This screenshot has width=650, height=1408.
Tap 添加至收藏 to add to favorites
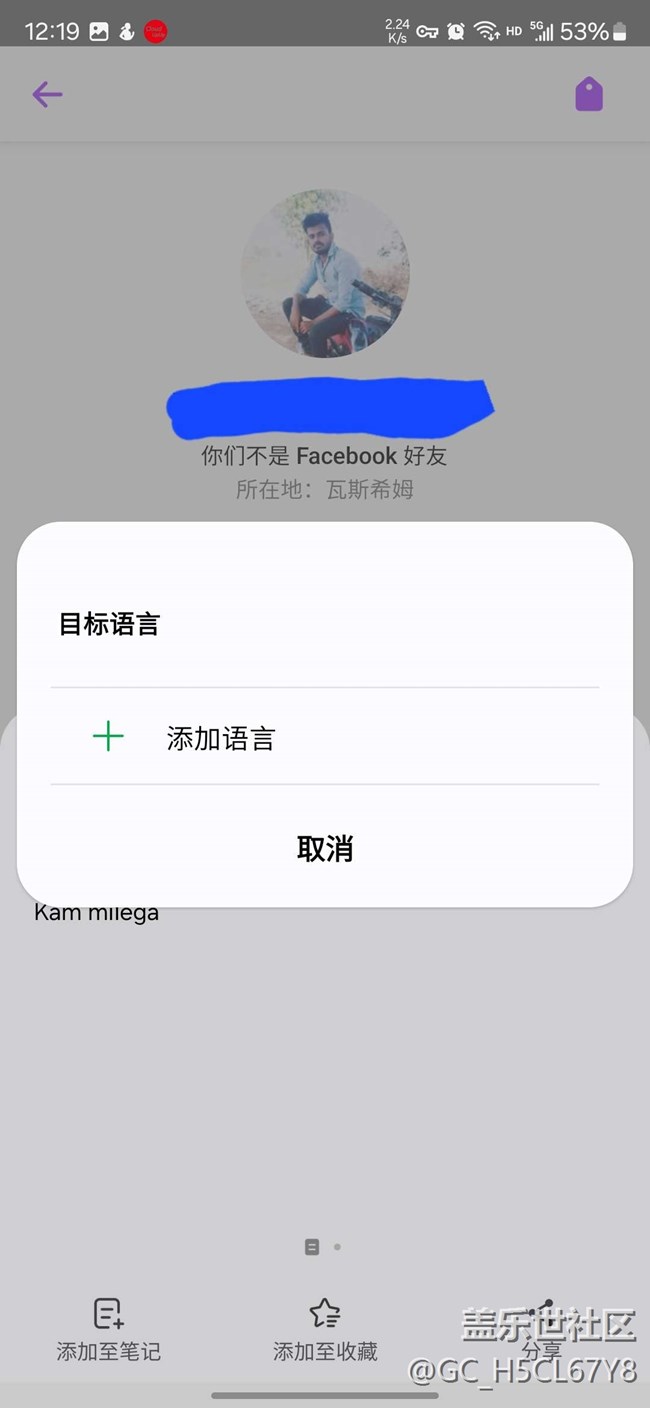tap(325, 1331)
